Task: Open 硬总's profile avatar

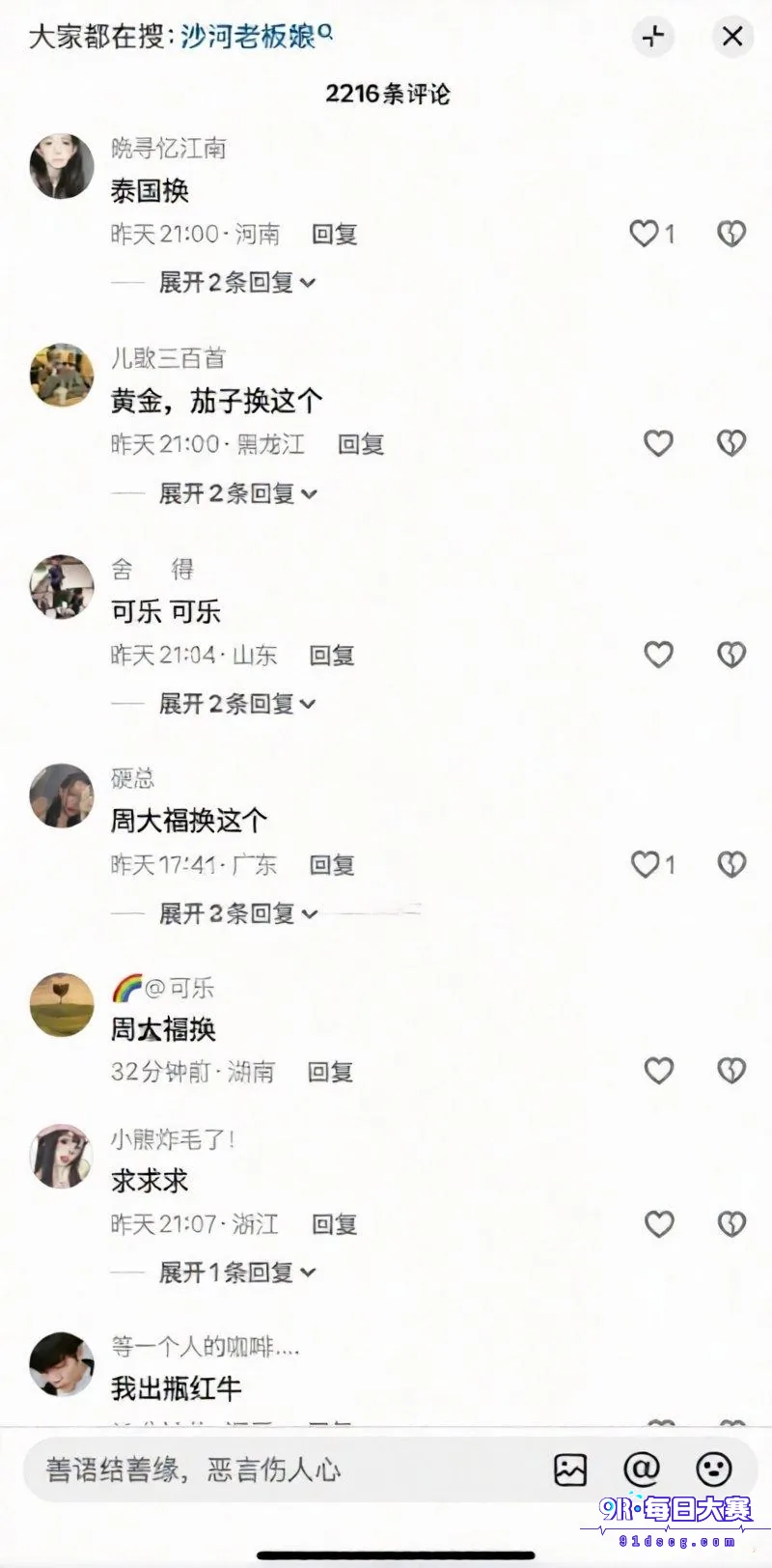Action: click(x=62, y=796)
